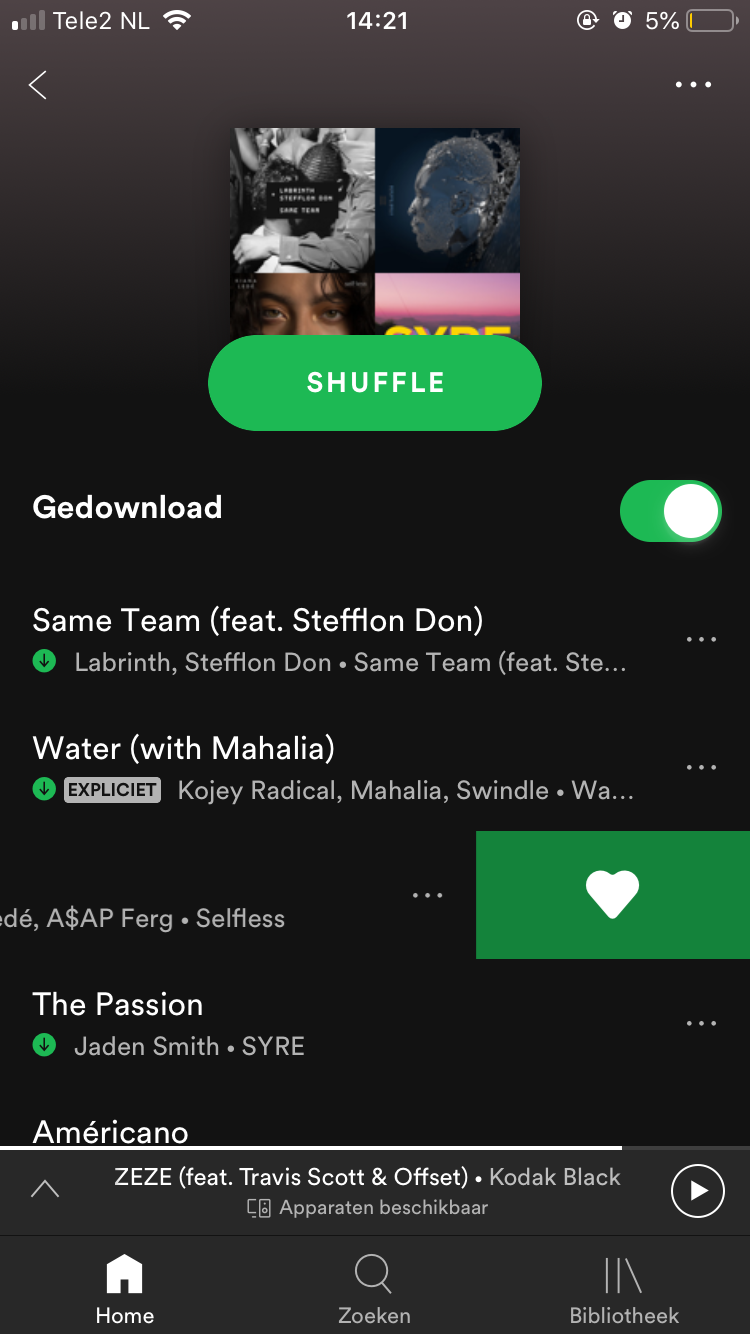Open options for Same Team track
Screen dimensions: 750x1334
pos(701,640)
